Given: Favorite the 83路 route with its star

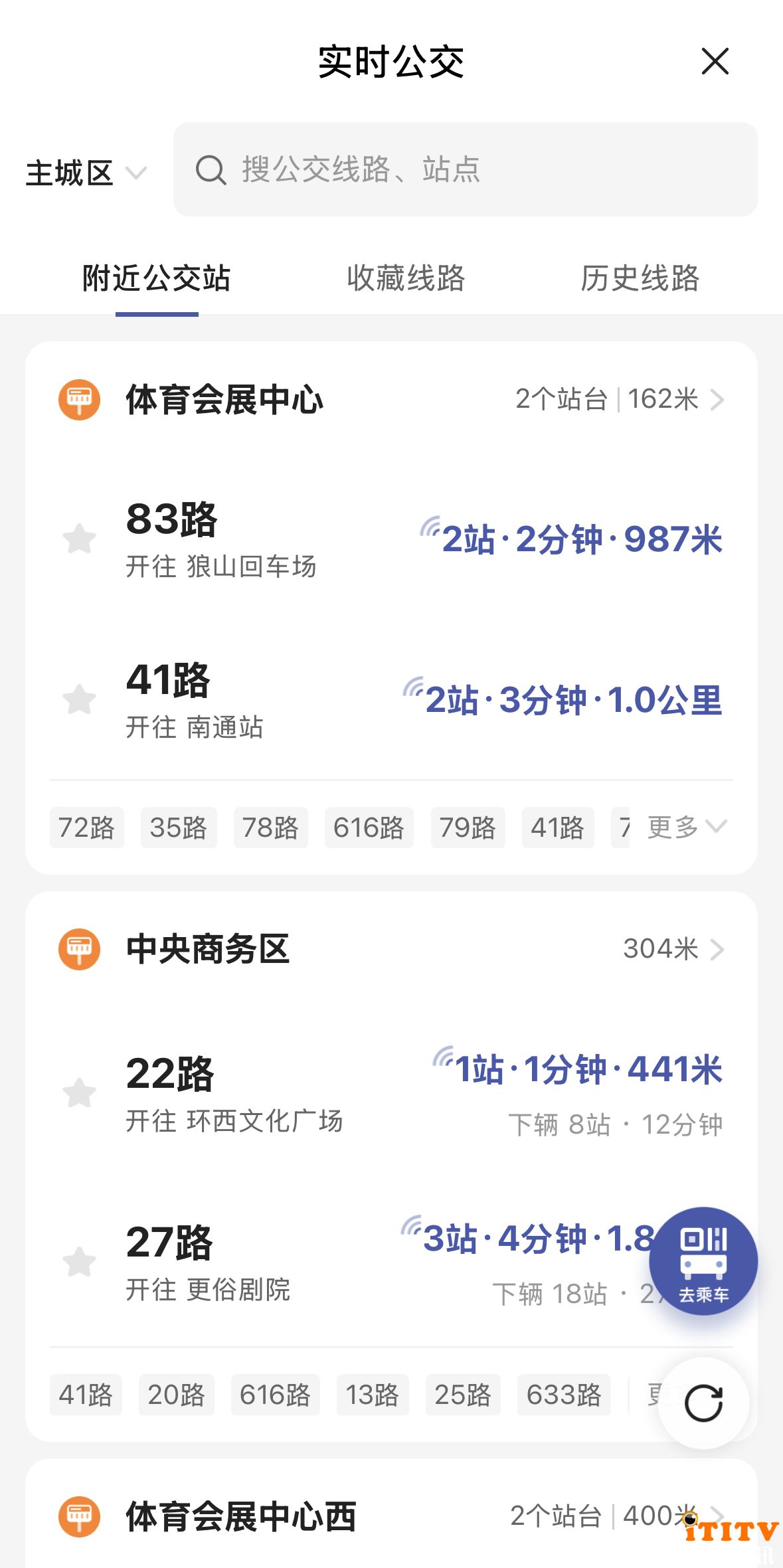Looking at the screenshot, I should point(80,539).
